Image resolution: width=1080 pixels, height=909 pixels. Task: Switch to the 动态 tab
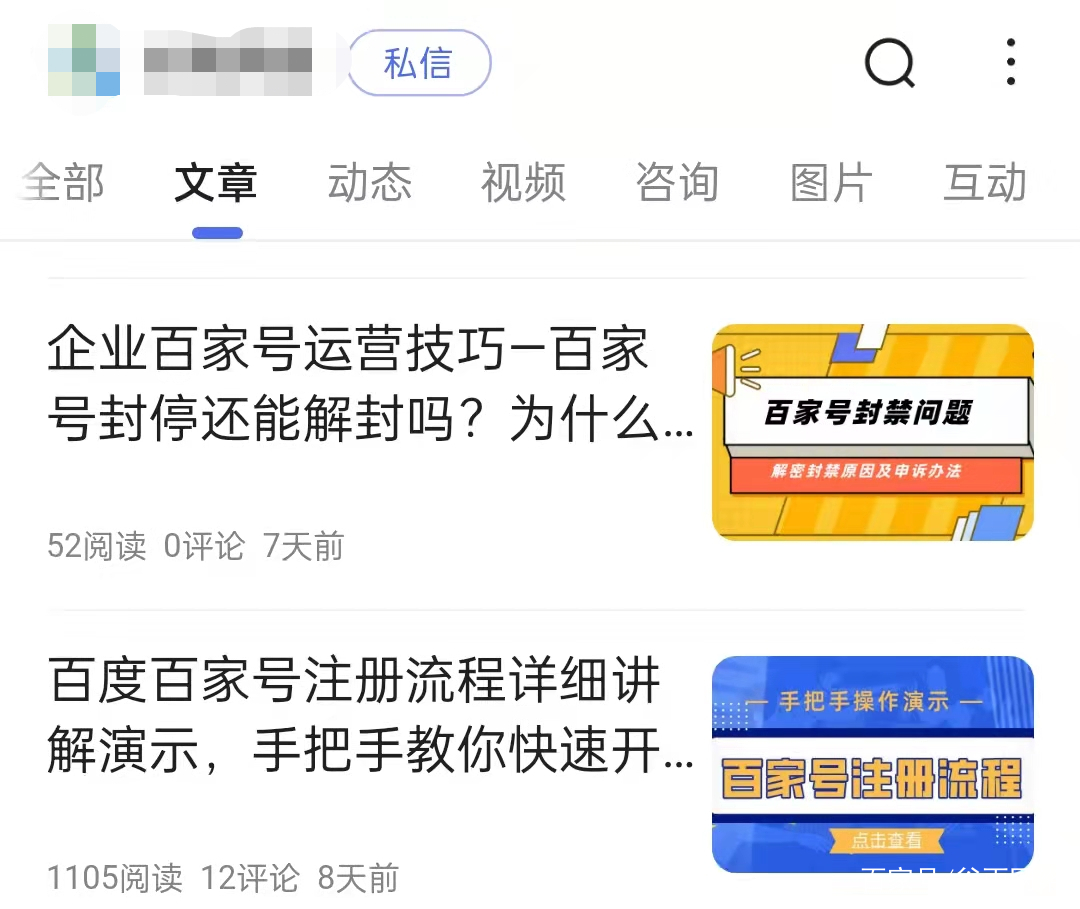[x=370, y=184]
